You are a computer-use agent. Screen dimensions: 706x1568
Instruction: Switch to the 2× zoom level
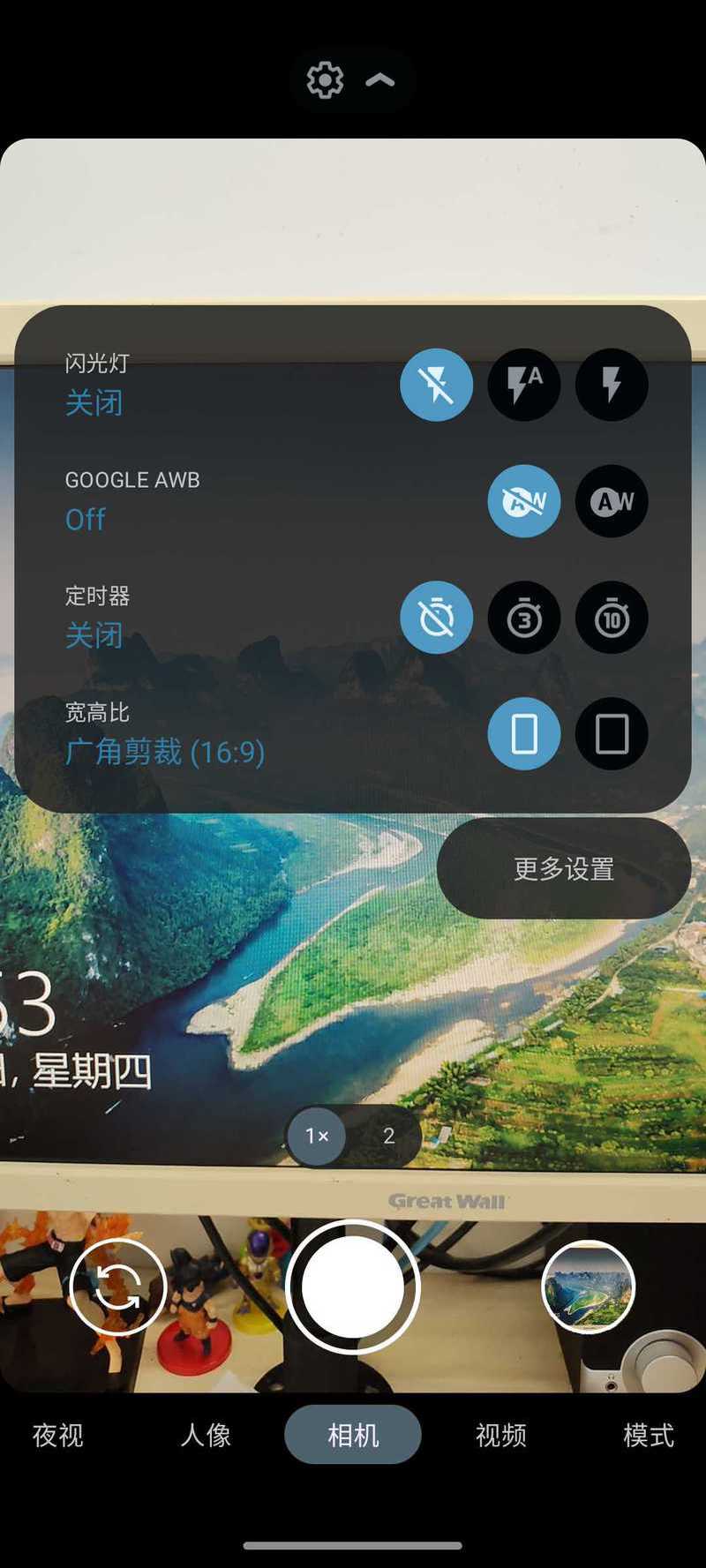tap(388, 1136)
